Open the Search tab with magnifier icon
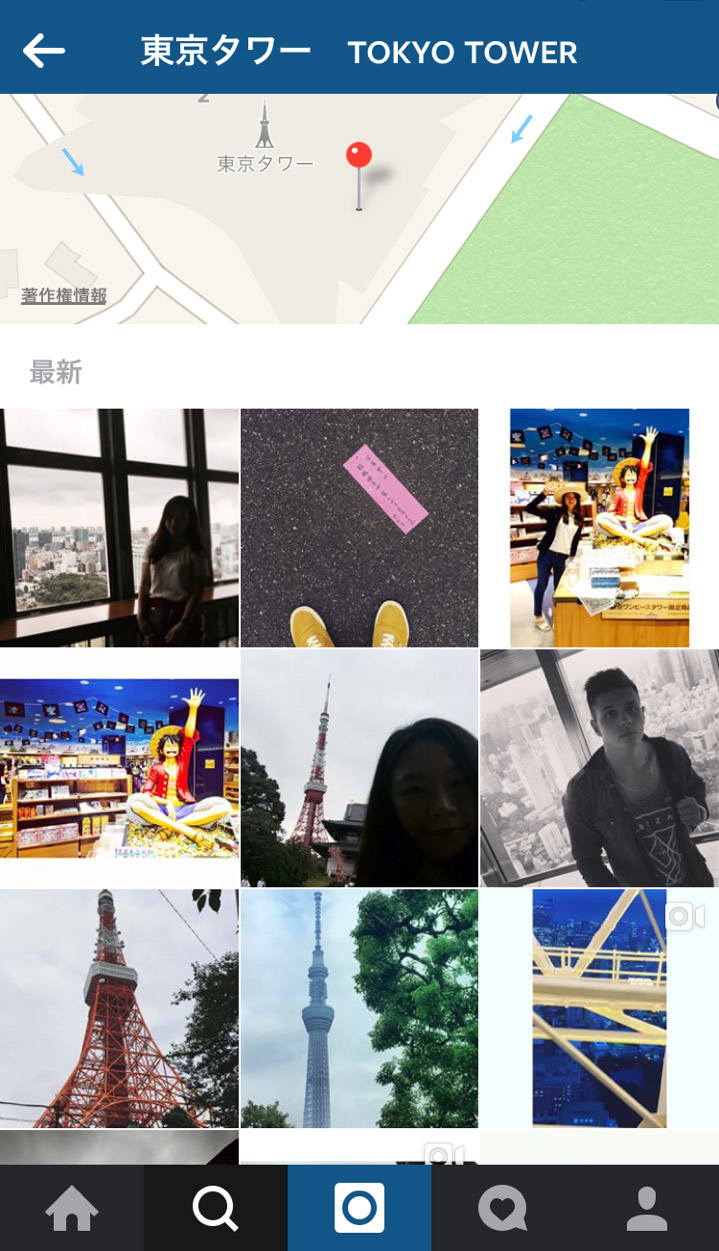Viewport: 719px width, 1251px height. pyautogui.click(x=215, y=1208)
